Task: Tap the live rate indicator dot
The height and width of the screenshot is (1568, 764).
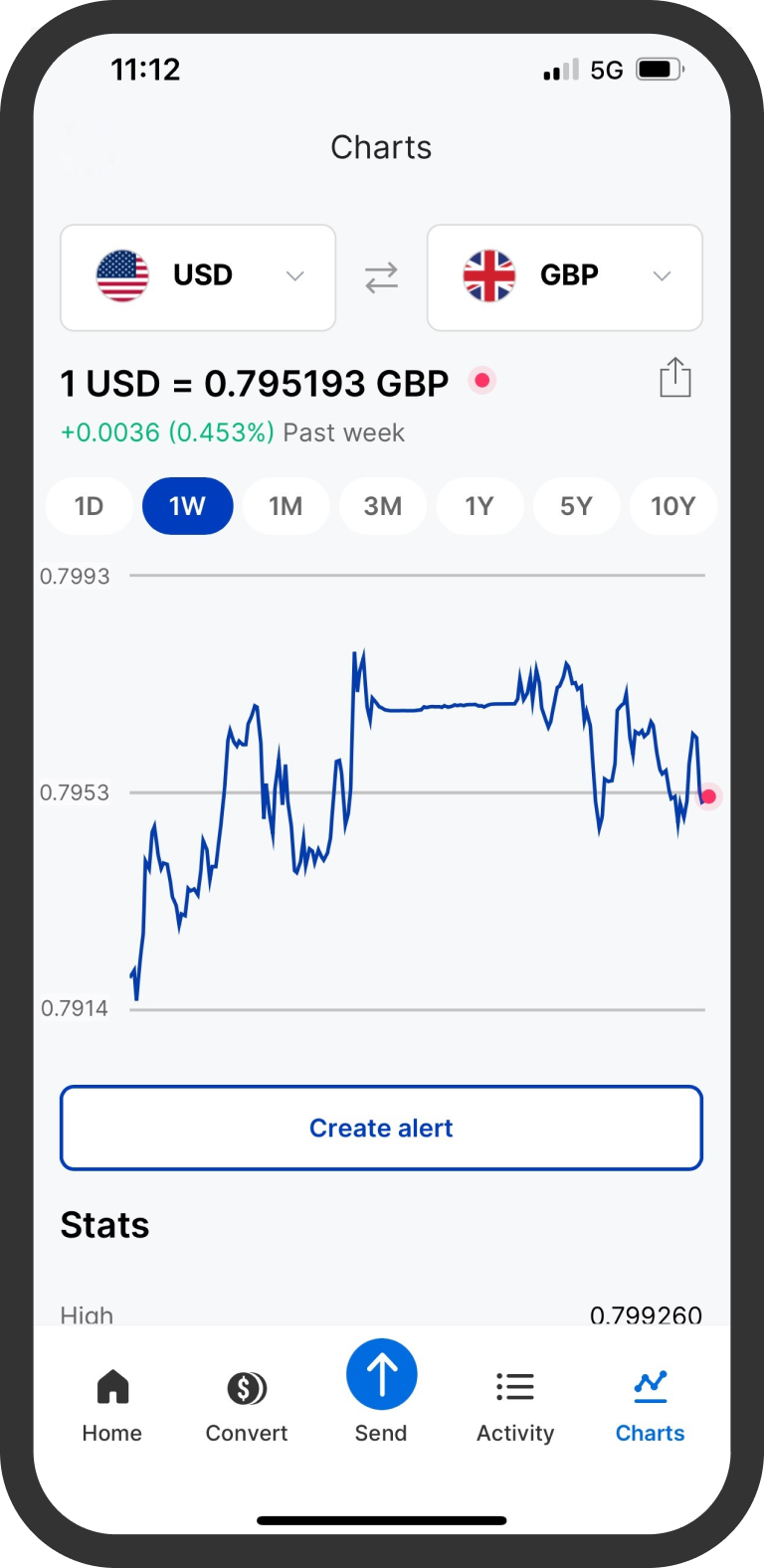Action: [481, 380]
